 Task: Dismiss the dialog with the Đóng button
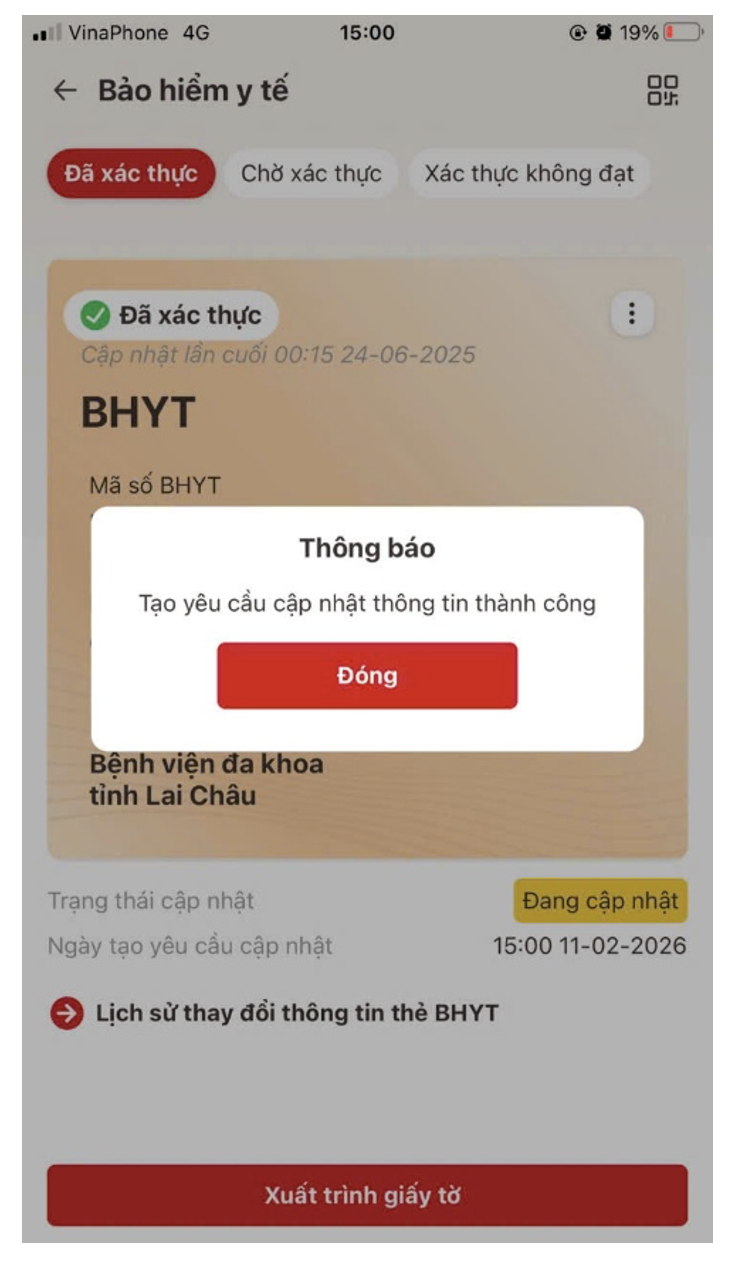tap(367, 676)
